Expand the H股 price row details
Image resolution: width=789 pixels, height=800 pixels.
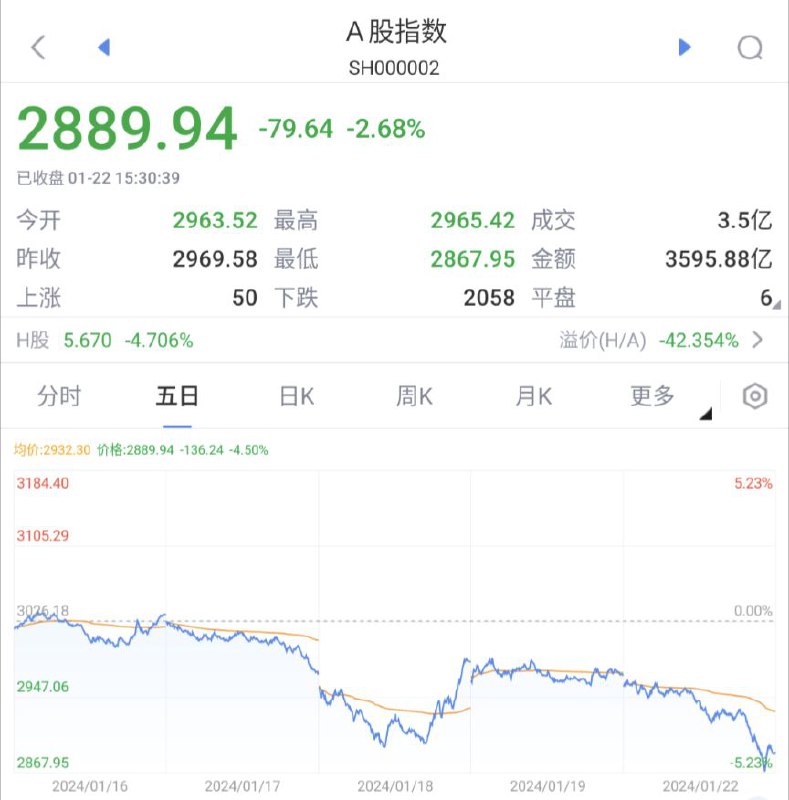33,340
